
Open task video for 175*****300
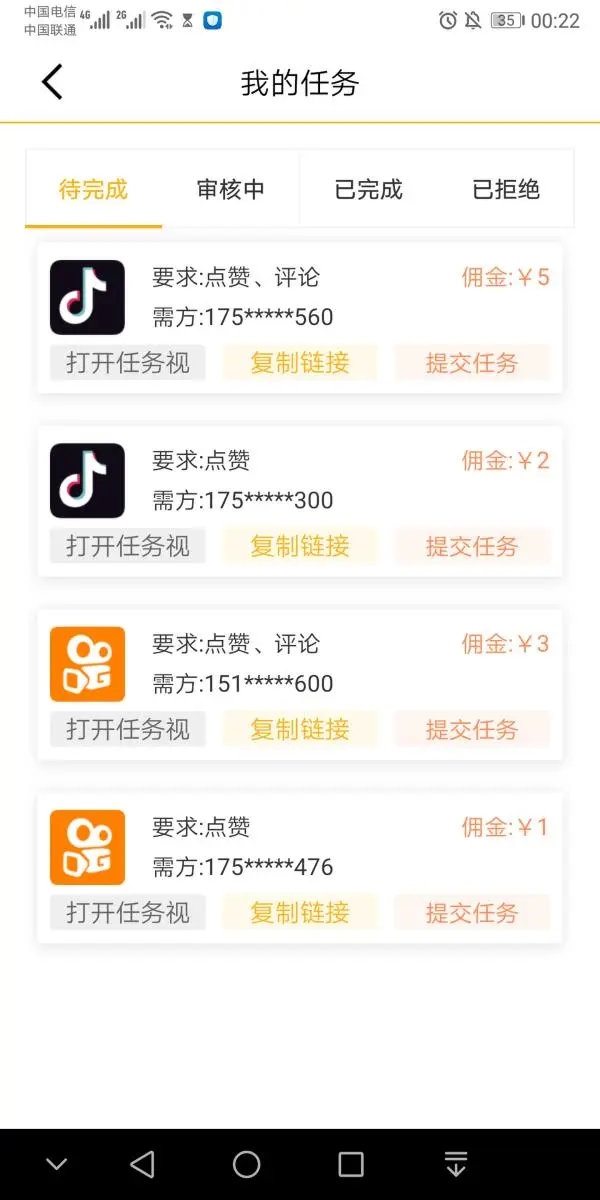coord(128,546)
